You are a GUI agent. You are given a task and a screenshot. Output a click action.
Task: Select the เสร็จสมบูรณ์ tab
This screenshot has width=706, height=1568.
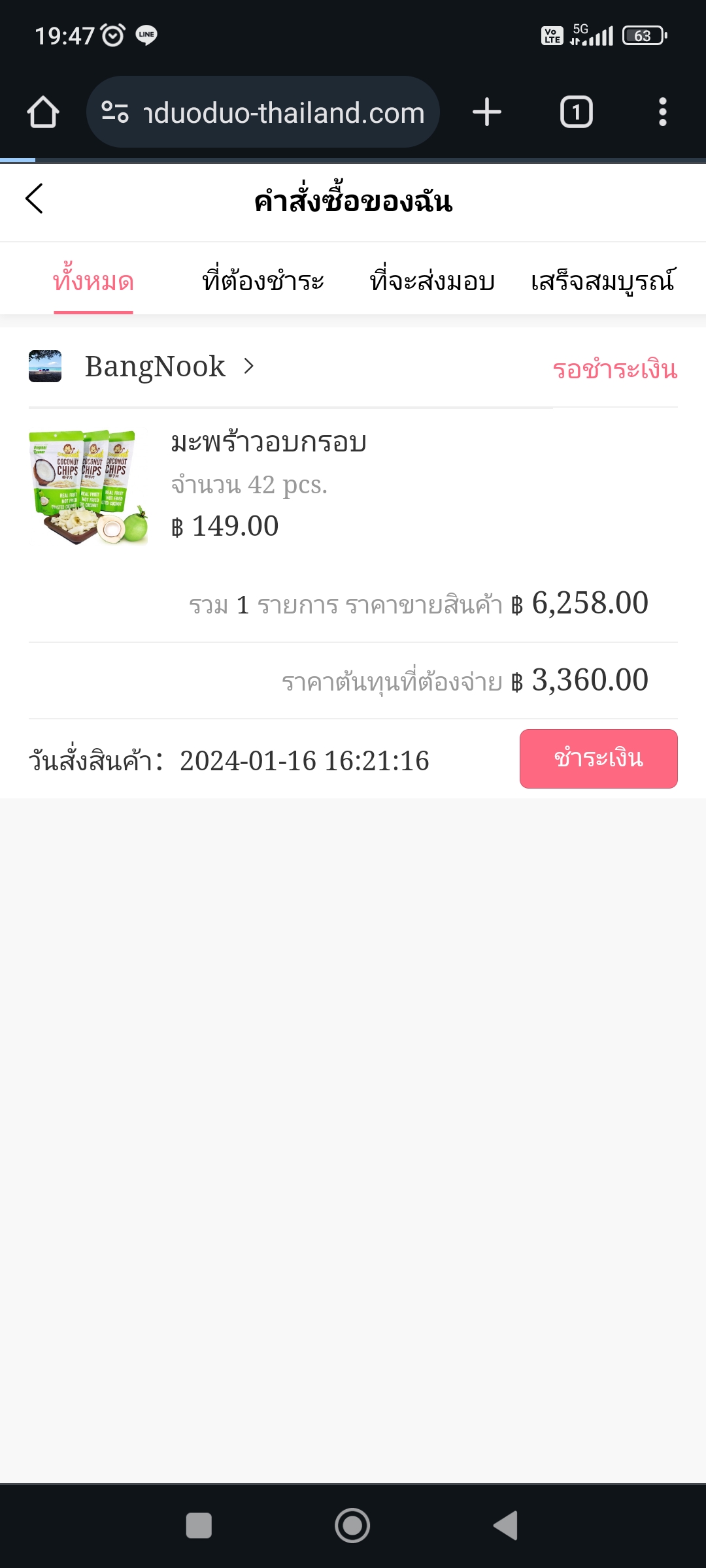point(602,282)
